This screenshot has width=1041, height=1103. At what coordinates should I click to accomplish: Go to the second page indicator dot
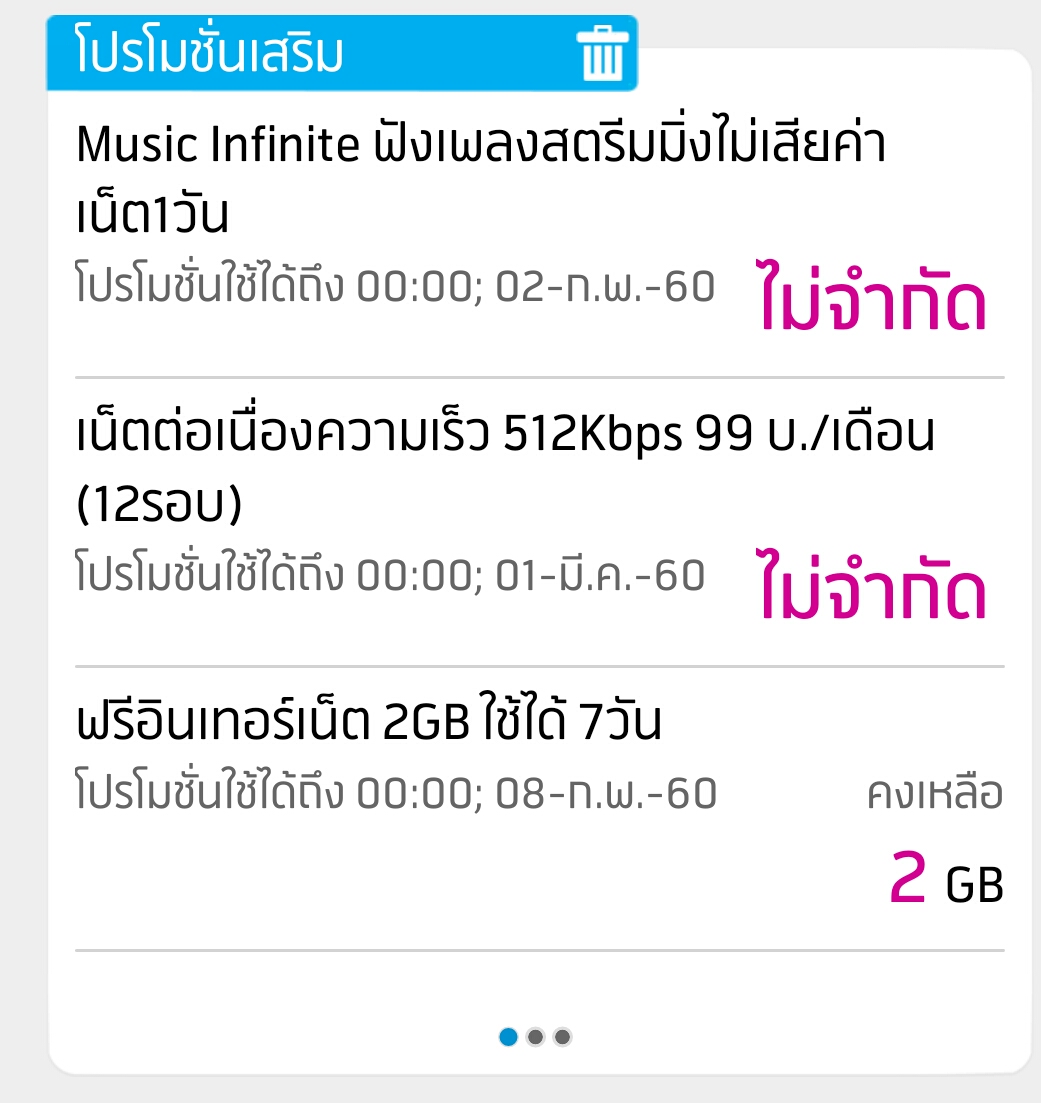[536, 1037]
